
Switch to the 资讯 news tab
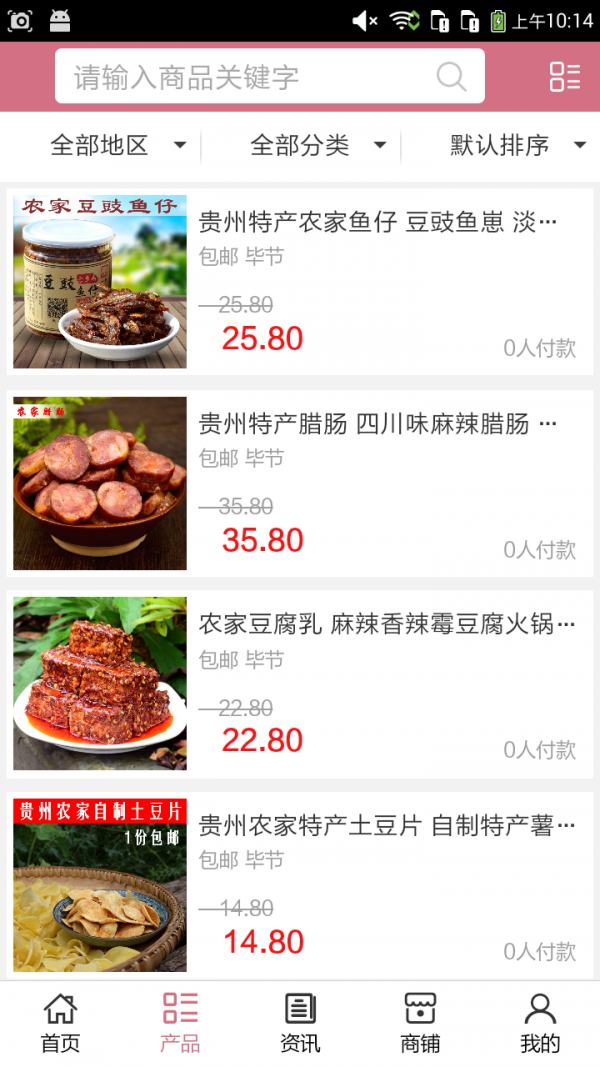coord(300,1023)
